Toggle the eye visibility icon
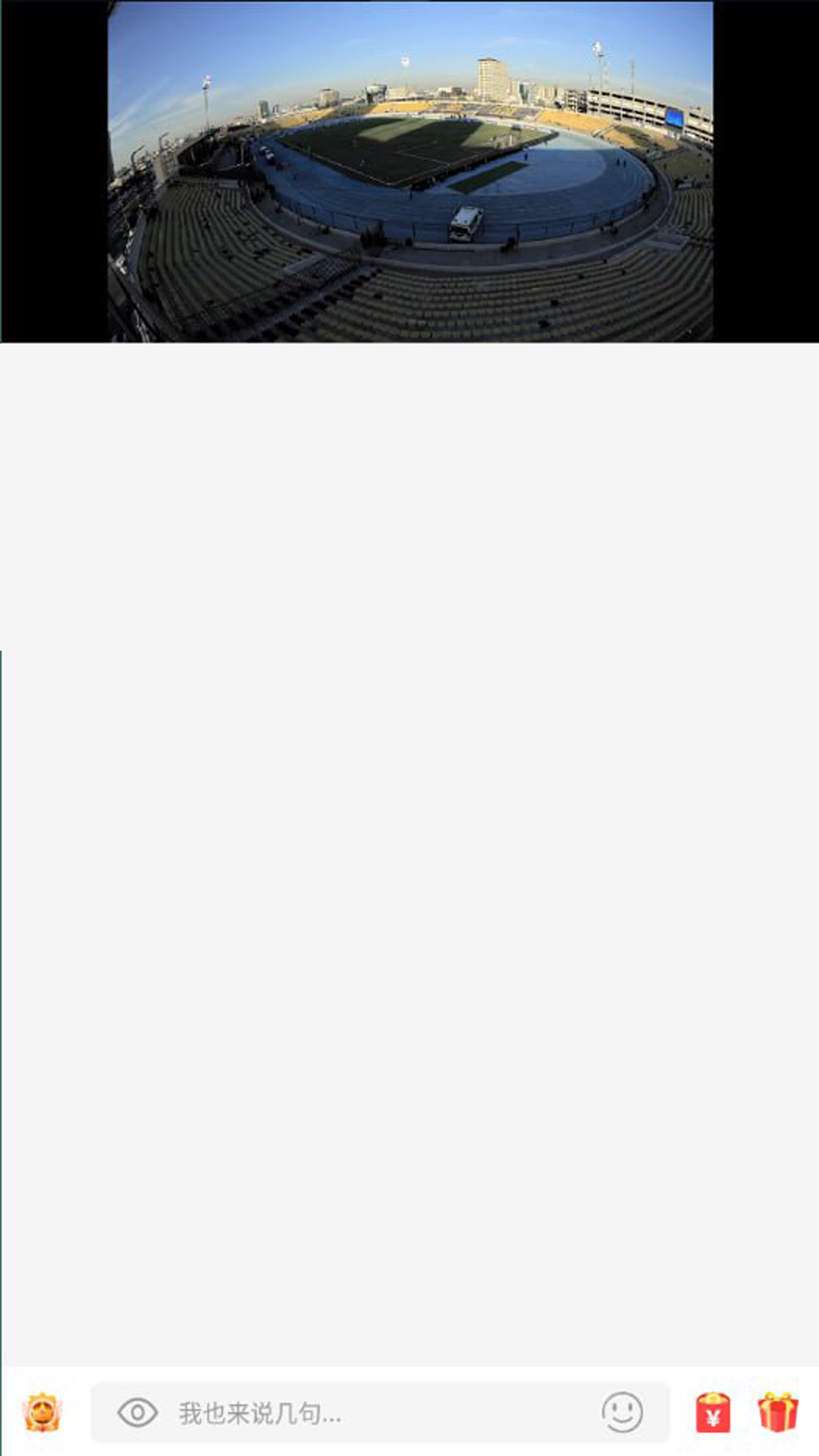 click(x=137, y=1413)
